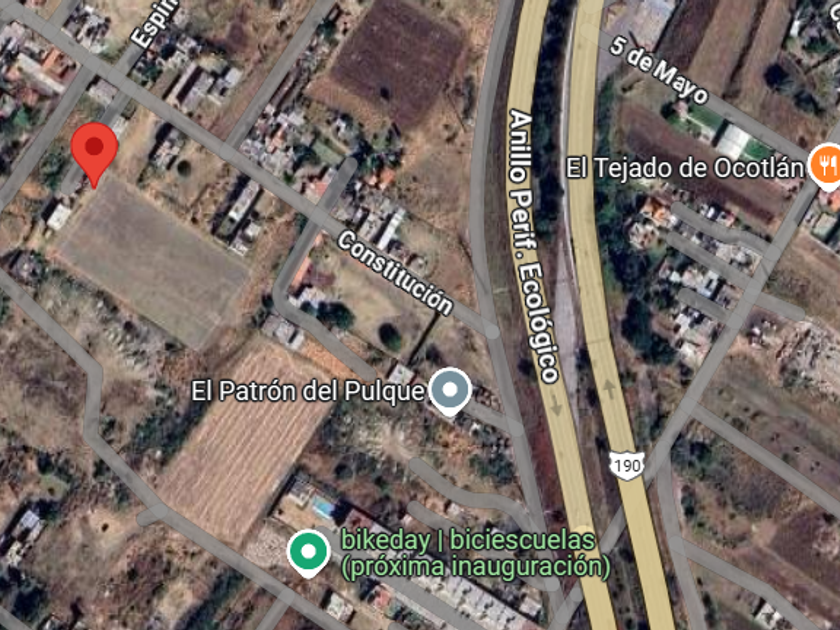840x630 pixels.
Task: Open El Tejado de Ocotlán restaurant marker
Action: pos(826,166)
